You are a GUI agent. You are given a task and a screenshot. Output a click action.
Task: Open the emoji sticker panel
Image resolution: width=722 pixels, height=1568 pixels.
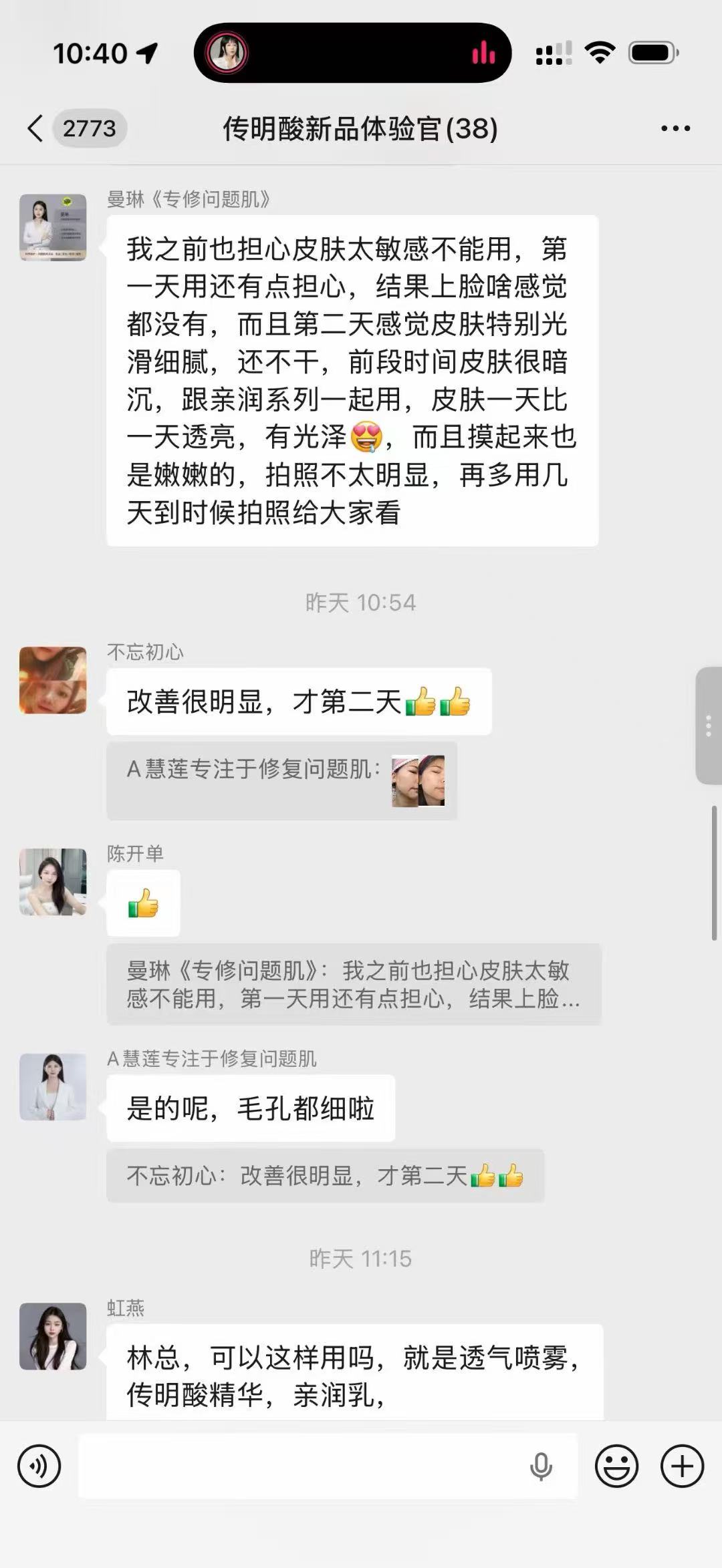(x=616, y=1466)
